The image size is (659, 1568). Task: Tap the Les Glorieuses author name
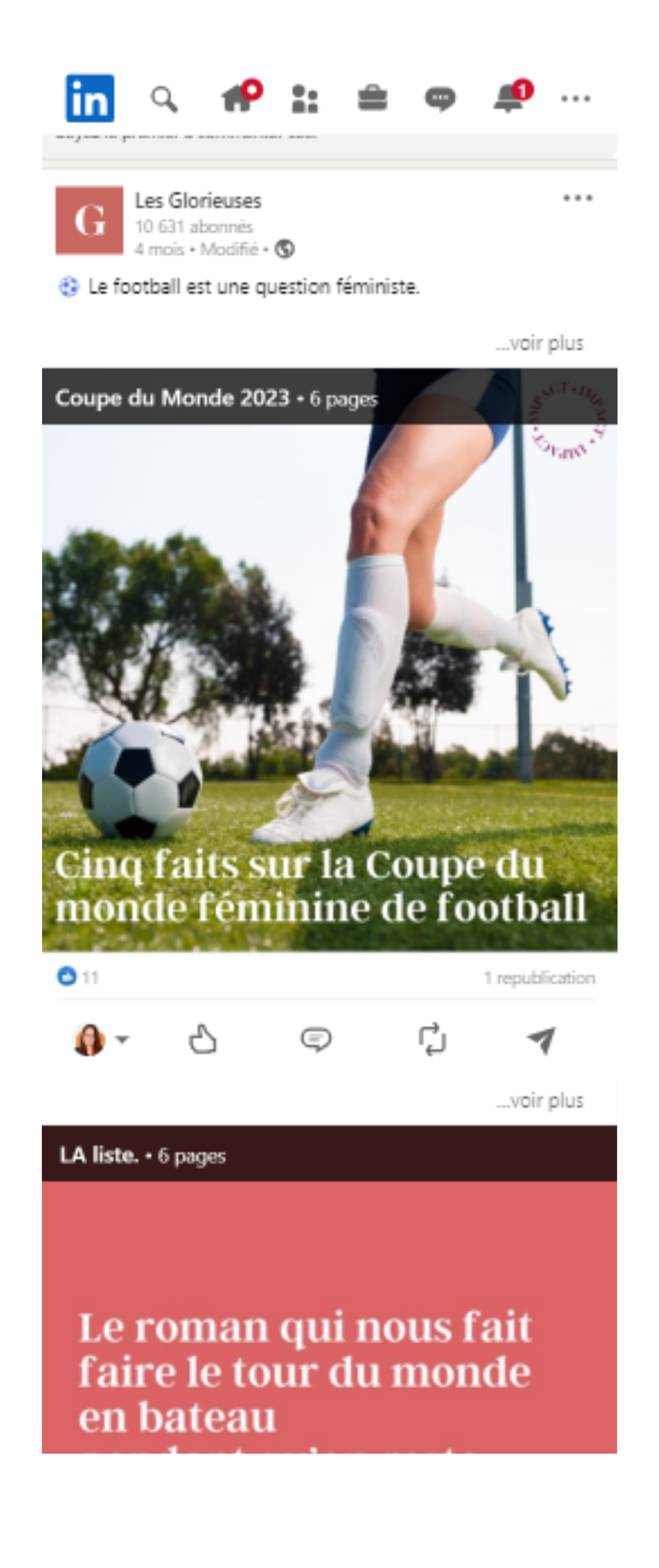point(198,201)
